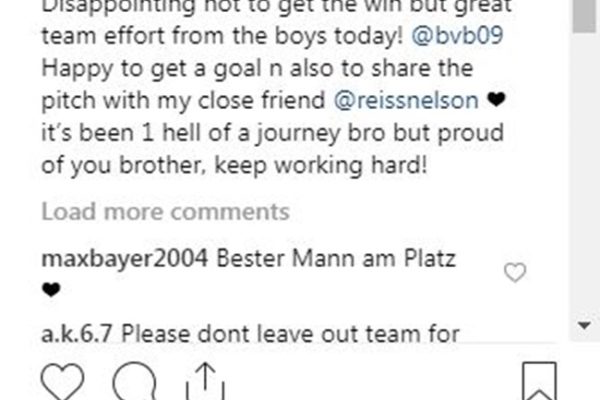
Task: Open maxbayer2004's profile
Action: pyautogui.click(x=125, y=259)
